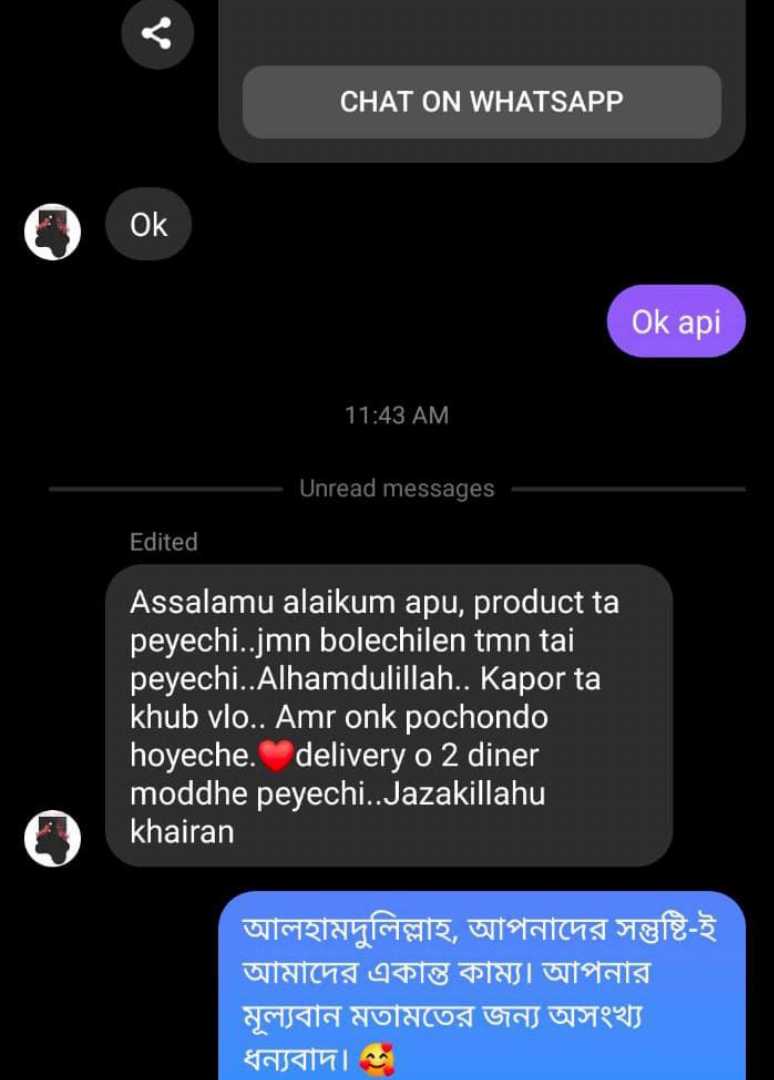This screenshot has width=774, height=1080.
Task: Tap the avatar beside the Assalamu alaikum message
Action: [52, 838]
